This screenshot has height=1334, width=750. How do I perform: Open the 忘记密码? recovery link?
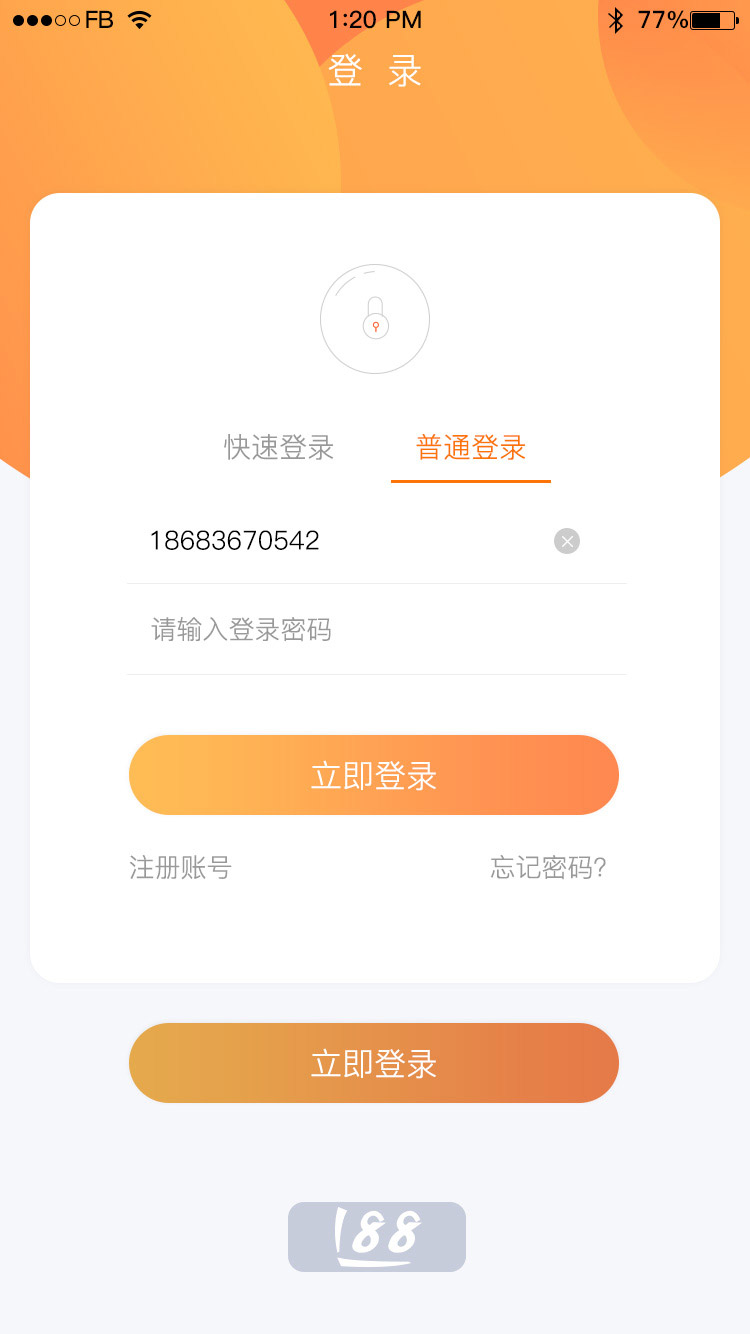pyautogui.click(x=548, y=867)
